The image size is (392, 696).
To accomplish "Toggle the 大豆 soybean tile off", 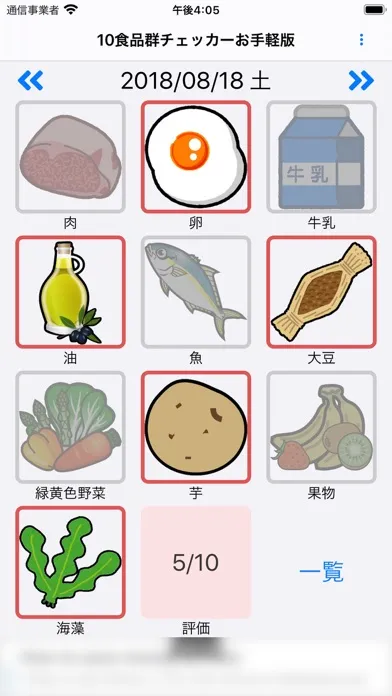I will pyautogui.click(x=321, y=292).
